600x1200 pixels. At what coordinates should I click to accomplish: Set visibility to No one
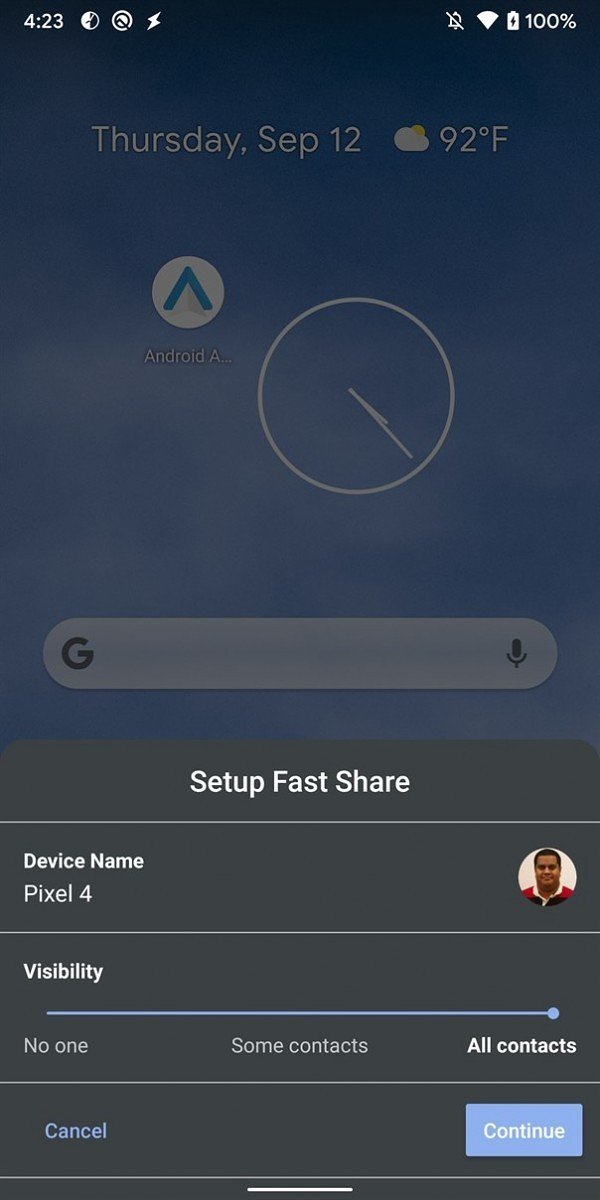point(56,1045)
